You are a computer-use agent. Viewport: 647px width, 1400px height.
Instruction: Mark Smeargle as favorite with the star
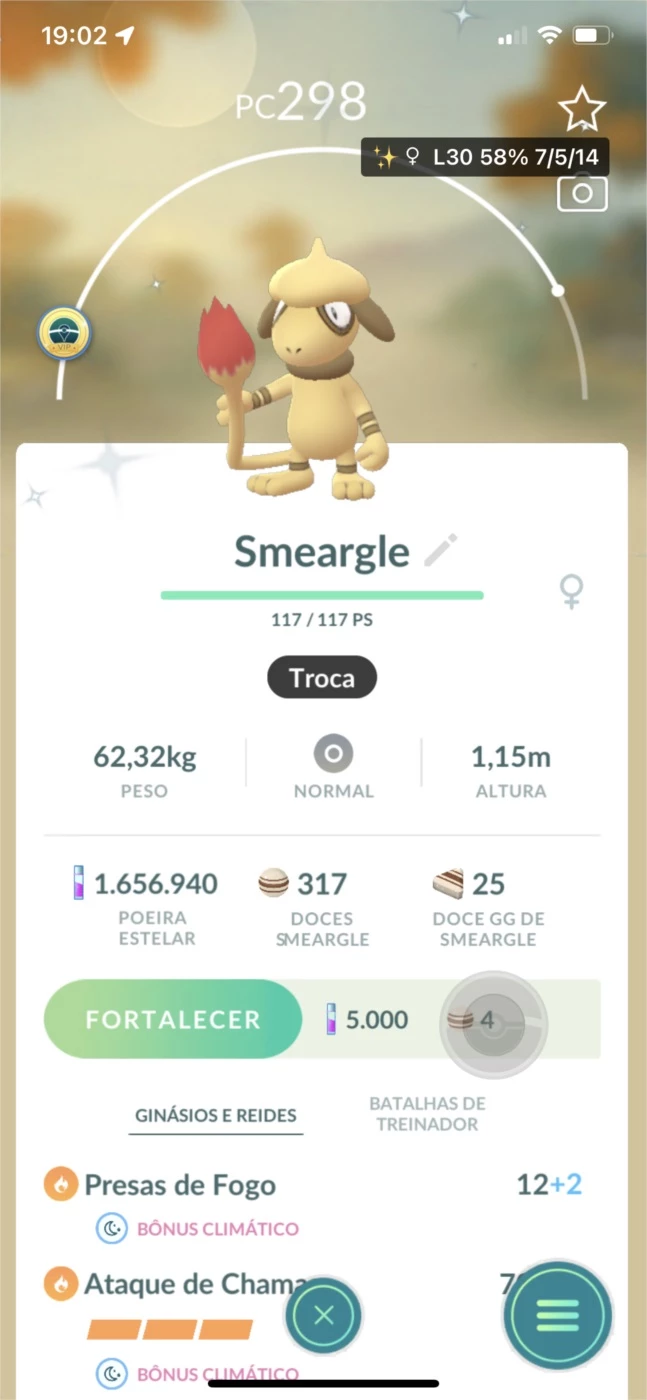(582, 109)
